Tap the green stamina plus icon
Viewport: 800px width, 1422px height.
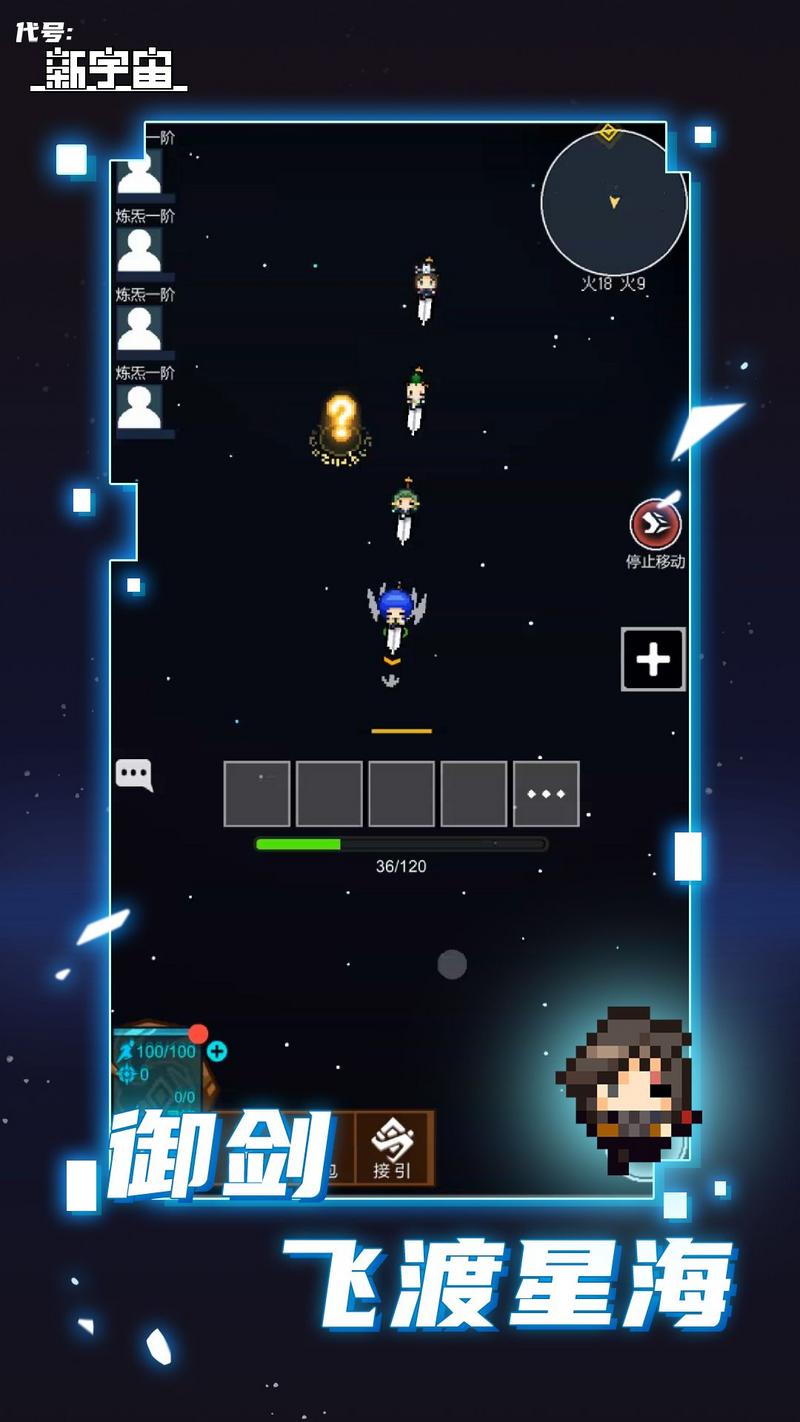point(218,1051)
